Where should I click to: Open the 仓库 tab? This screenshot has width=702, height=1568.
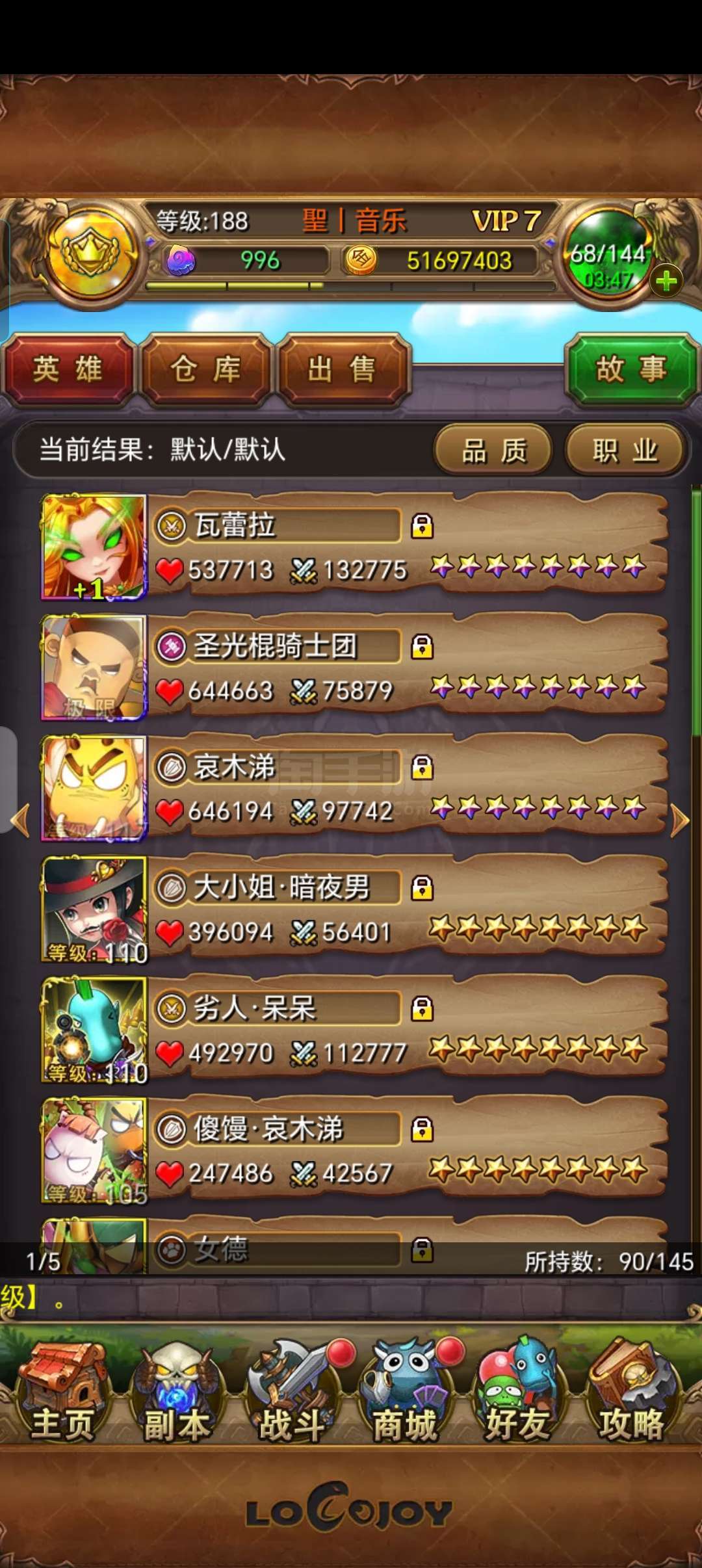click(205, 369)
